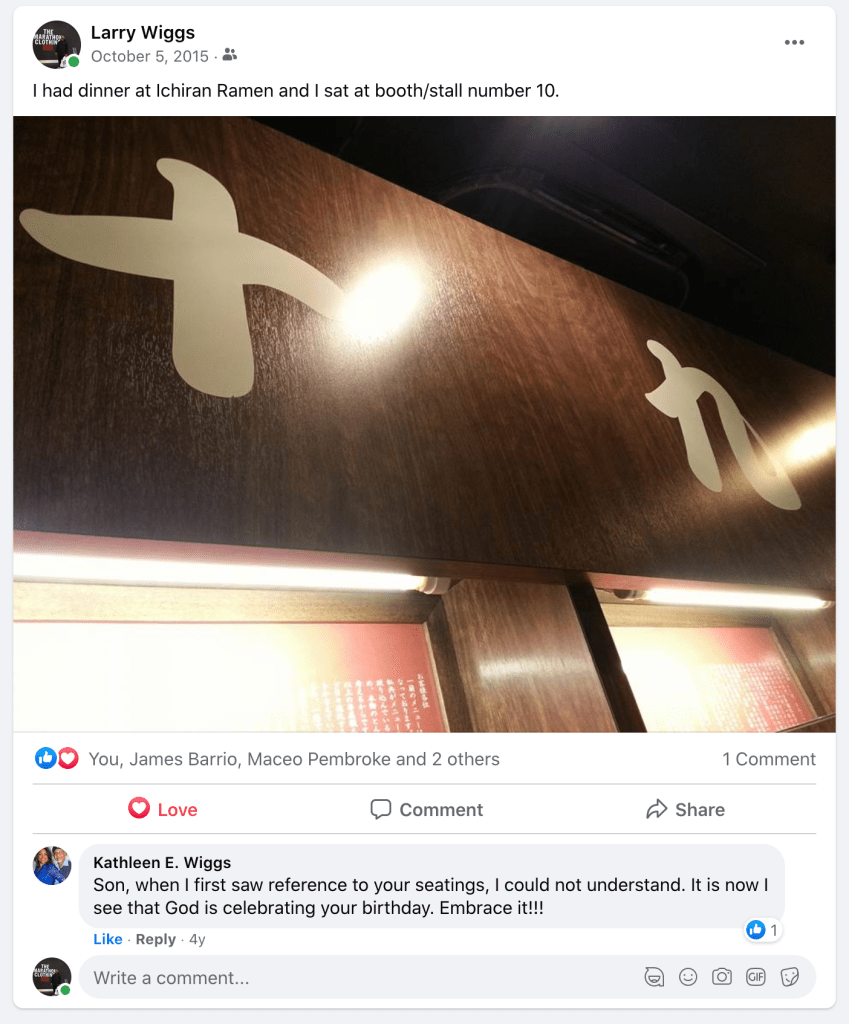This screenshot has height=1024, width=849.
Task: Insert an emoji in the comment
Action: [x=688, y=977]
